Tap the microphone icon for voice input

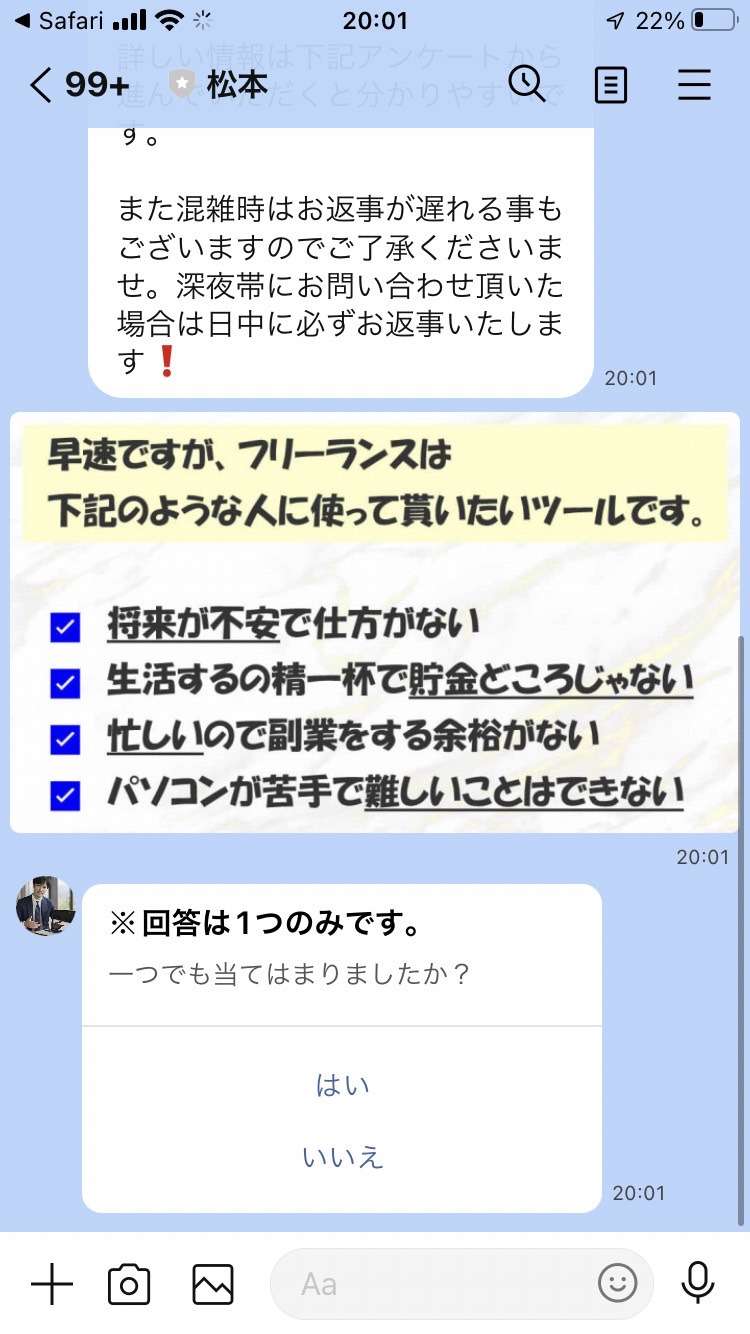697,1284
